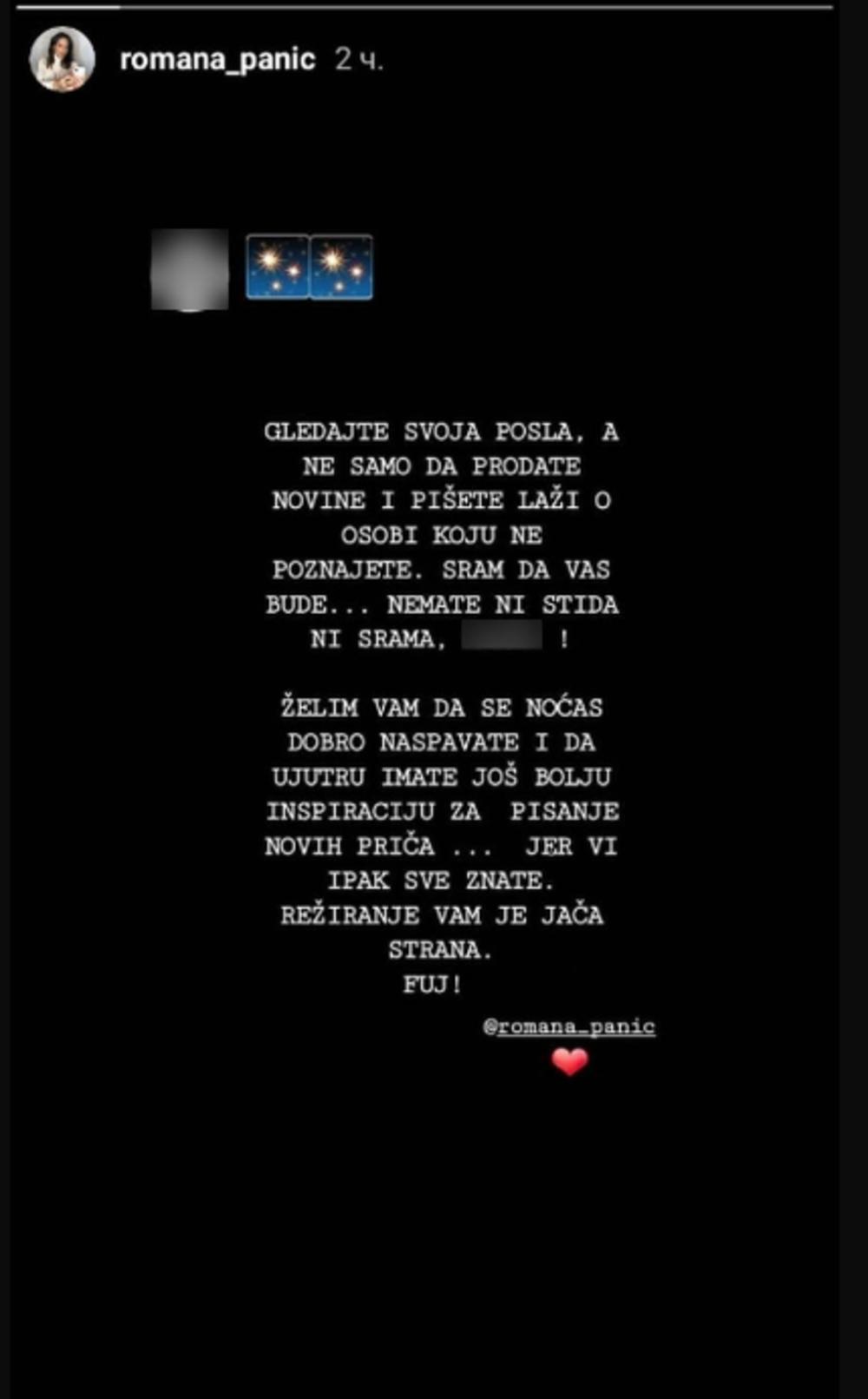Tap the romana_panic username in header
The width and height of the screenshot is (868, 1399).
217,59
